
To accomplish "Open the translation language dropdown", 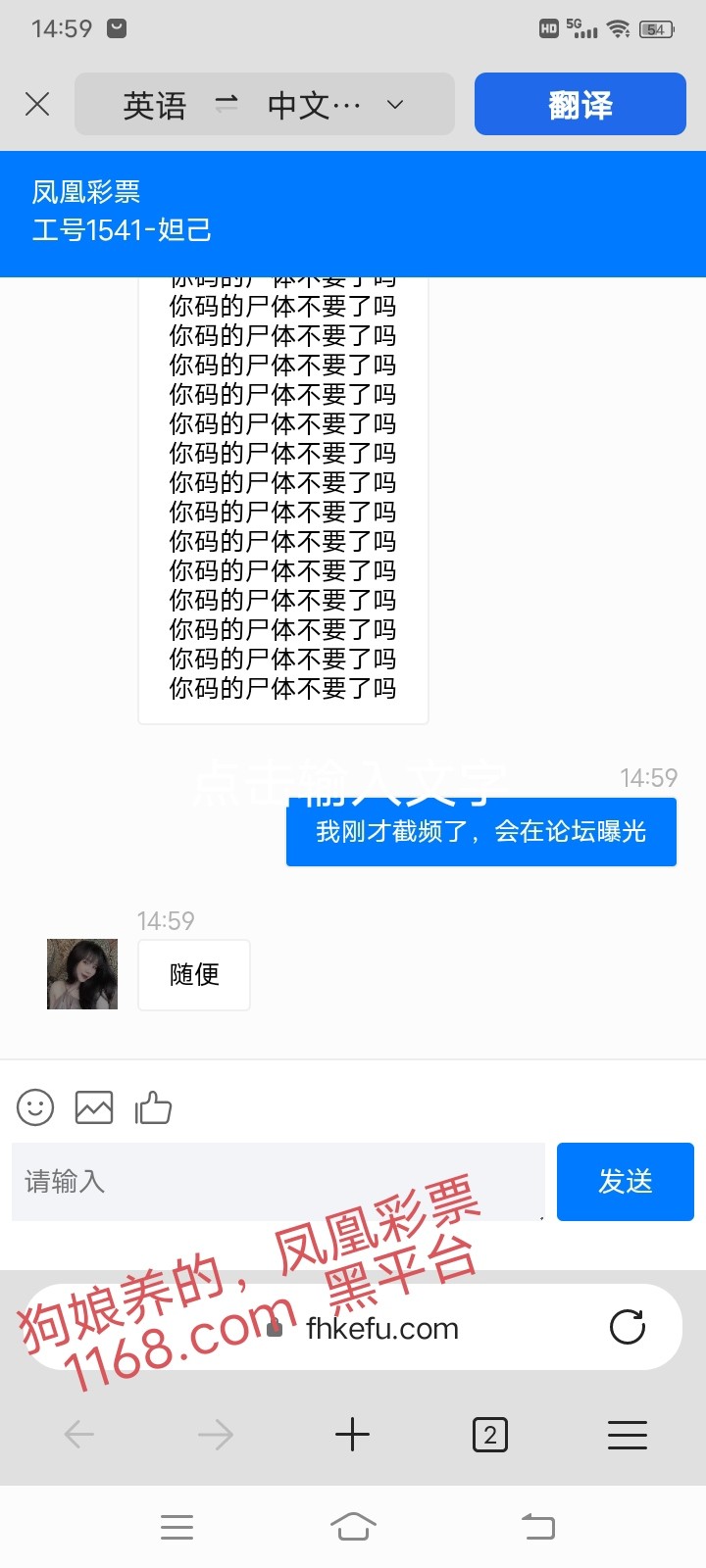I will [x=395, y=104].
